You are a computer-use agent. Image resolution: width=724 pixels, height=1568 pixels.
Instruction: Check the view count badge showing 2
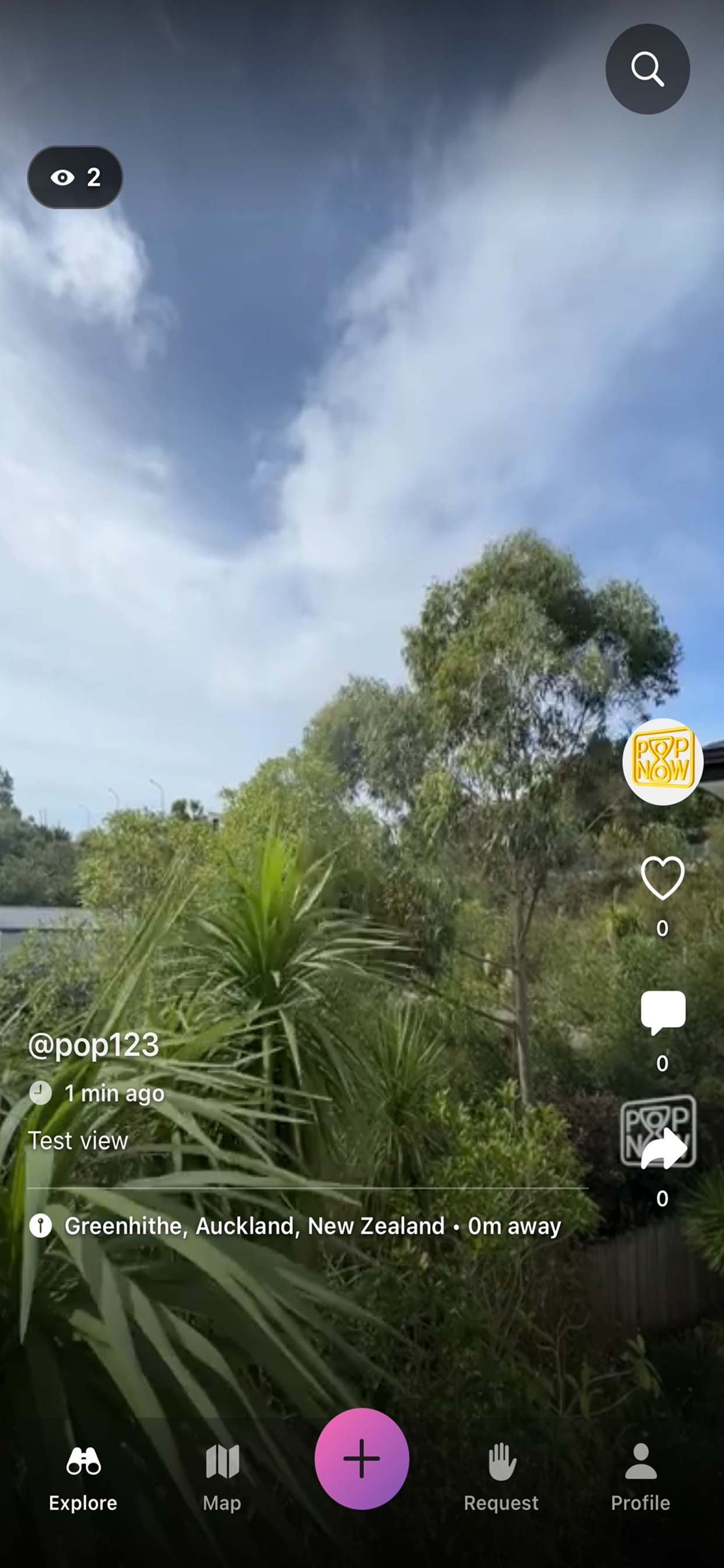[x=74, y=177]
